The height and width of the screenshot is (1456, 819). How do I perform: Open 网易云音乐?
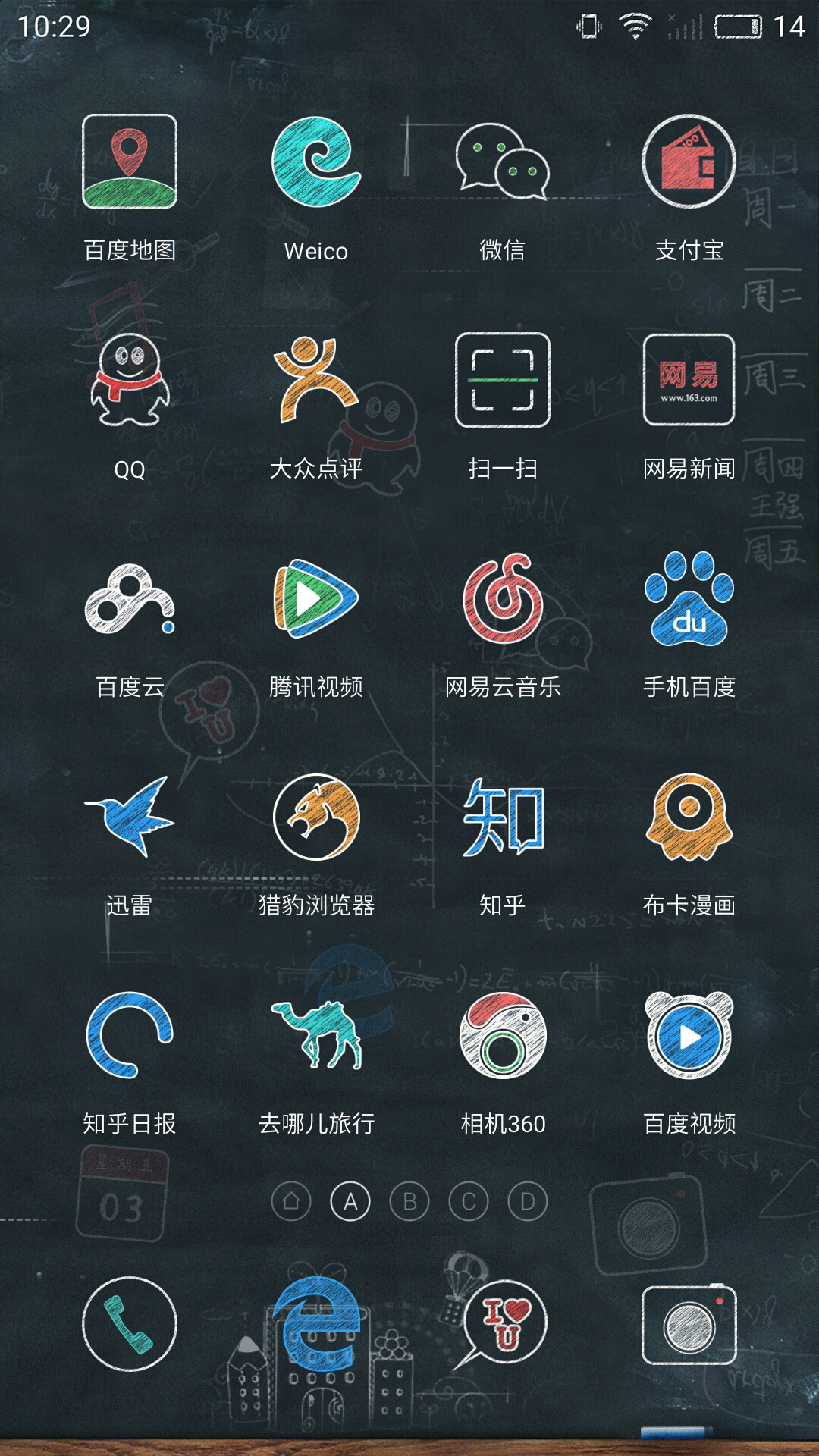pos(503,598)
